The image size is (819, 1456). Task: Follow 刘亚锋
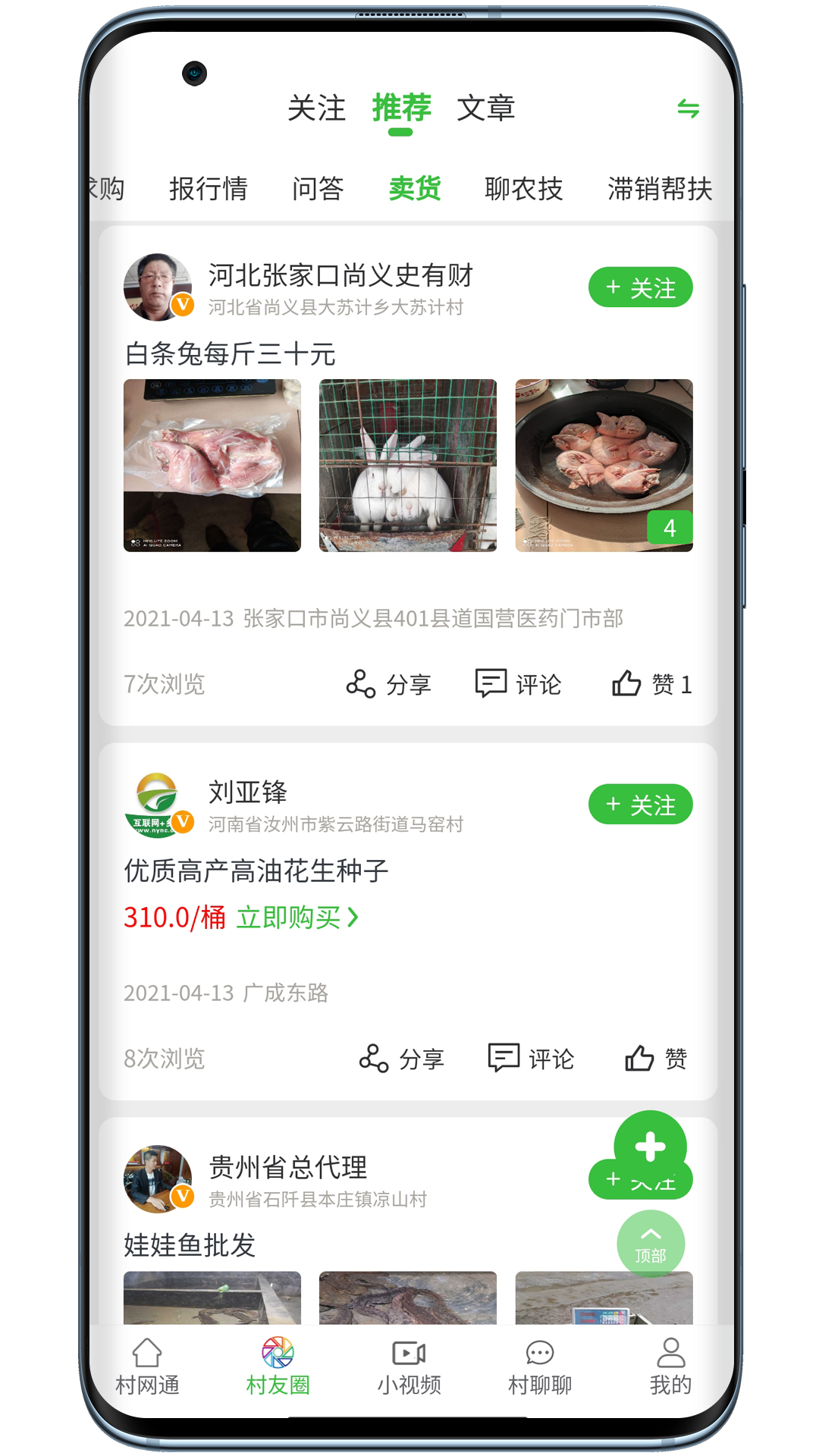click(640, 805)
